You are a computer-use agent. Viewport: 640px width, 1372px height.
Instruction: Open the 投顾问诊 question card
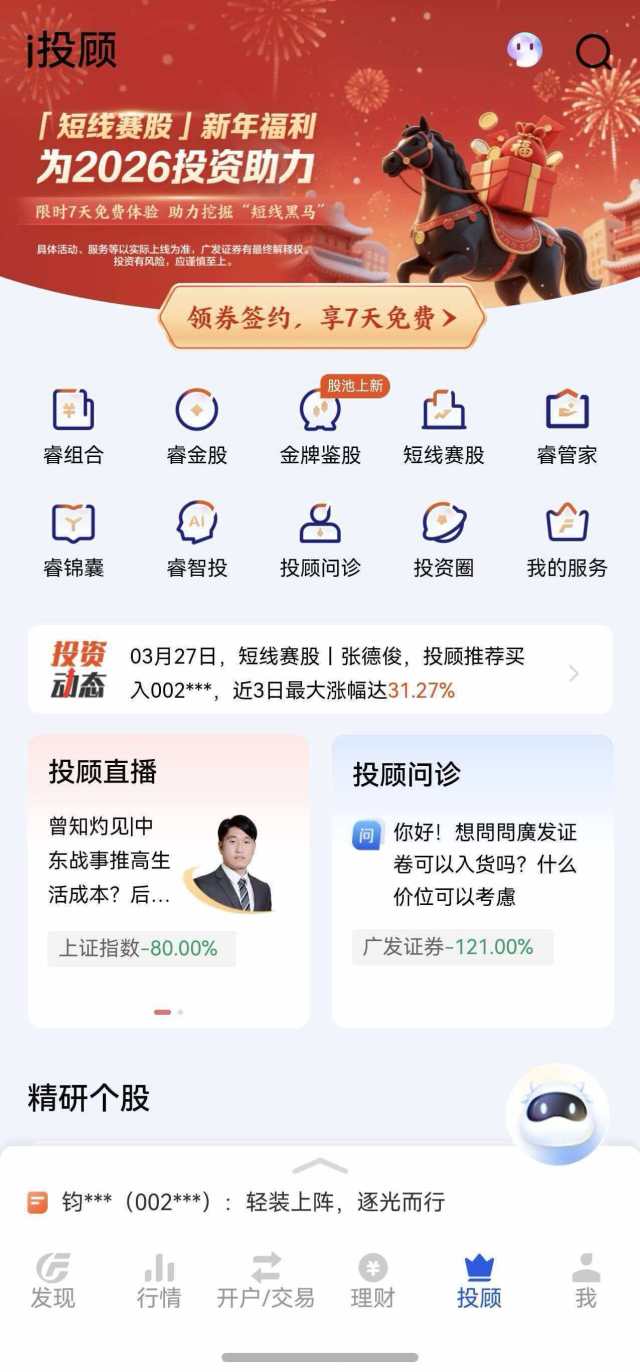(473, 881)
